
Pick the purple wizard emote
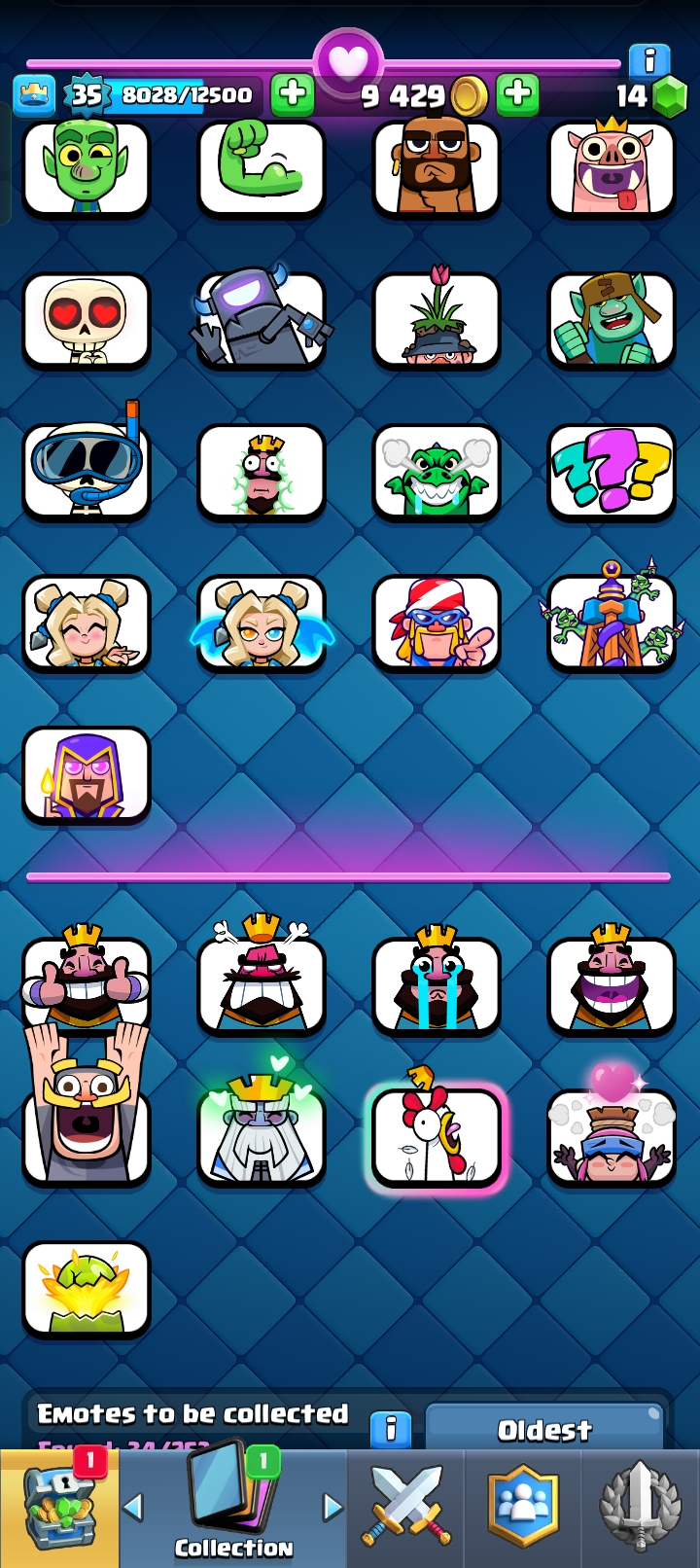point(87,775)
